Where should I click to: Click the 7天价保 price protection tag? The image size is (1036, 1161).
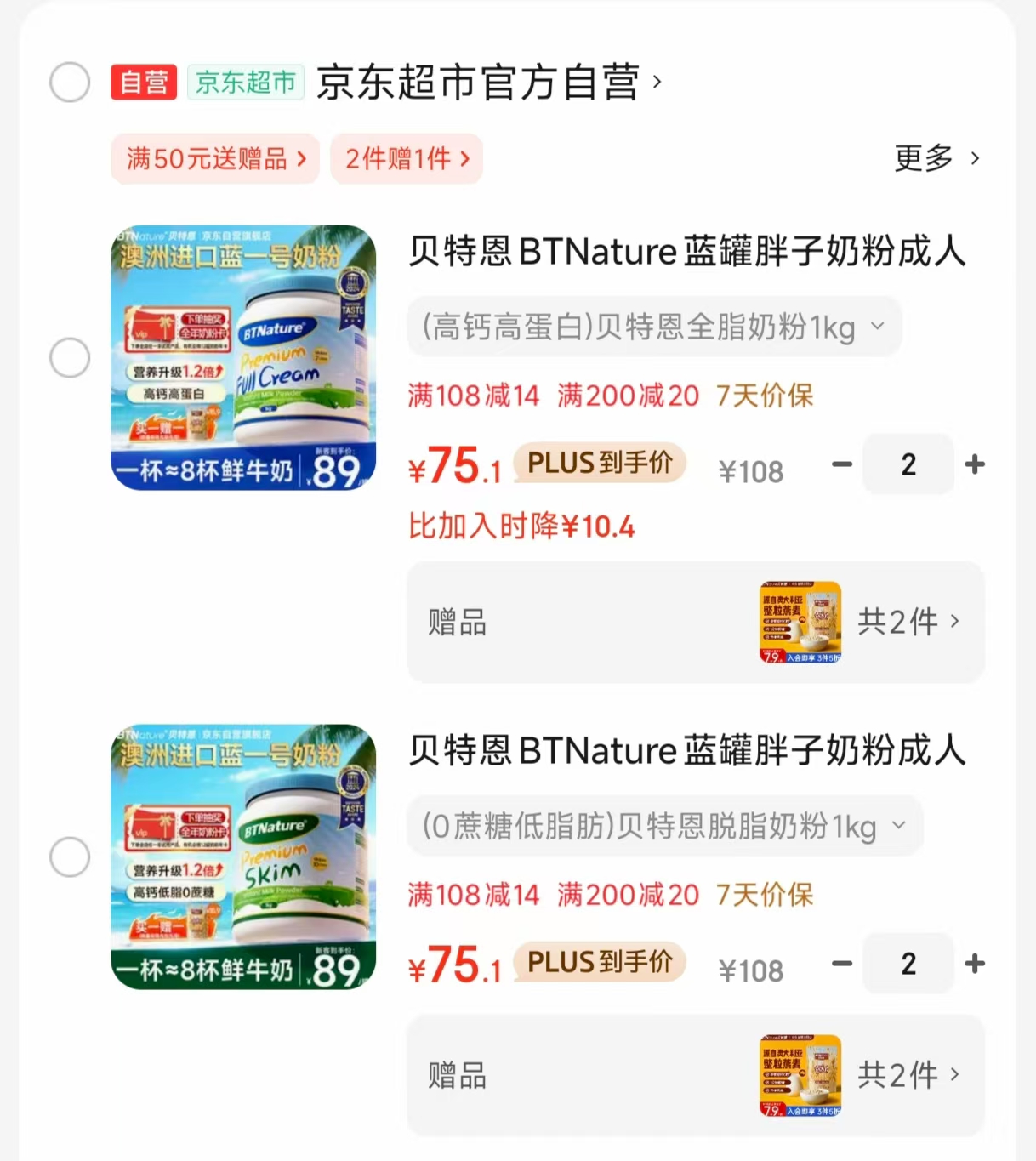(x=764, y=395)
